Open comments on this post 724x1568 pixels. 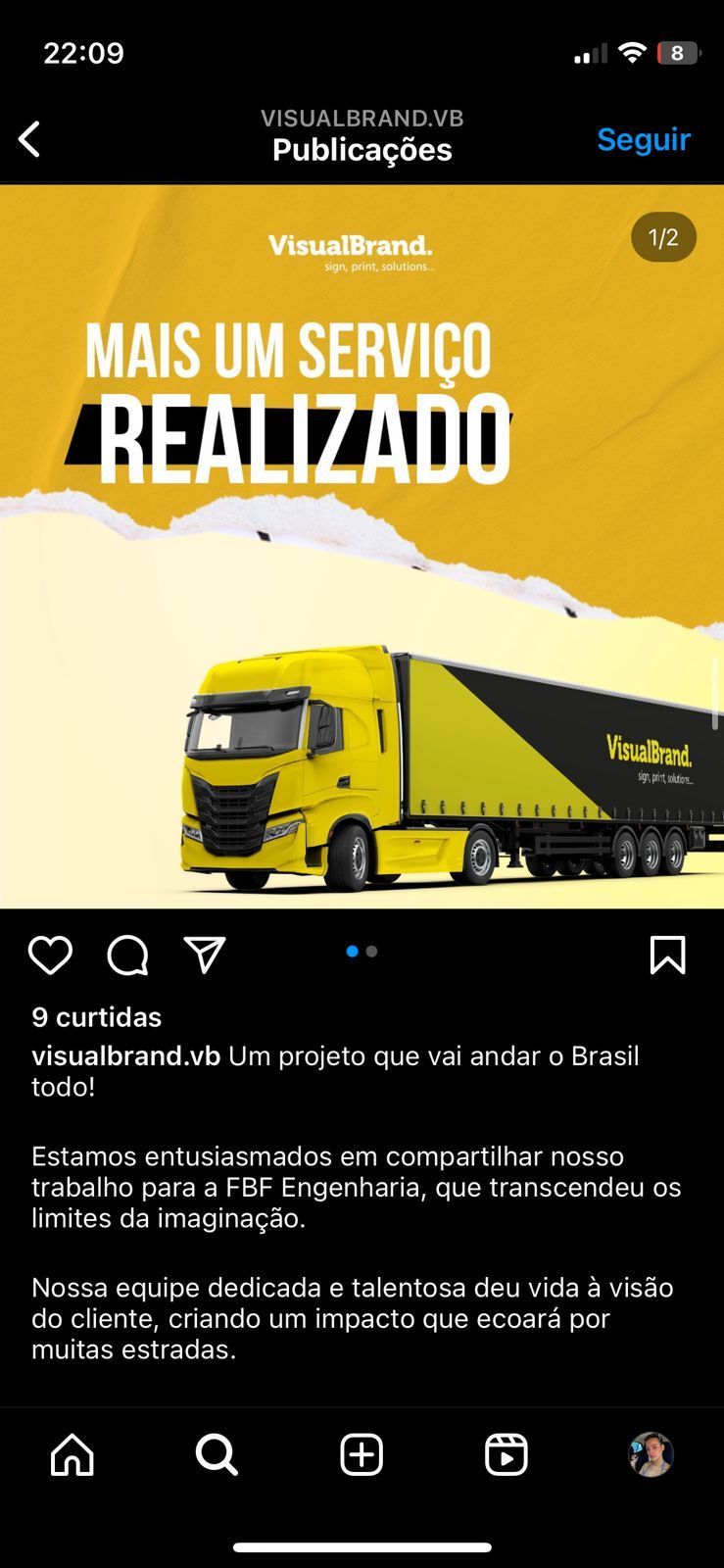click(x=127, y=955)
